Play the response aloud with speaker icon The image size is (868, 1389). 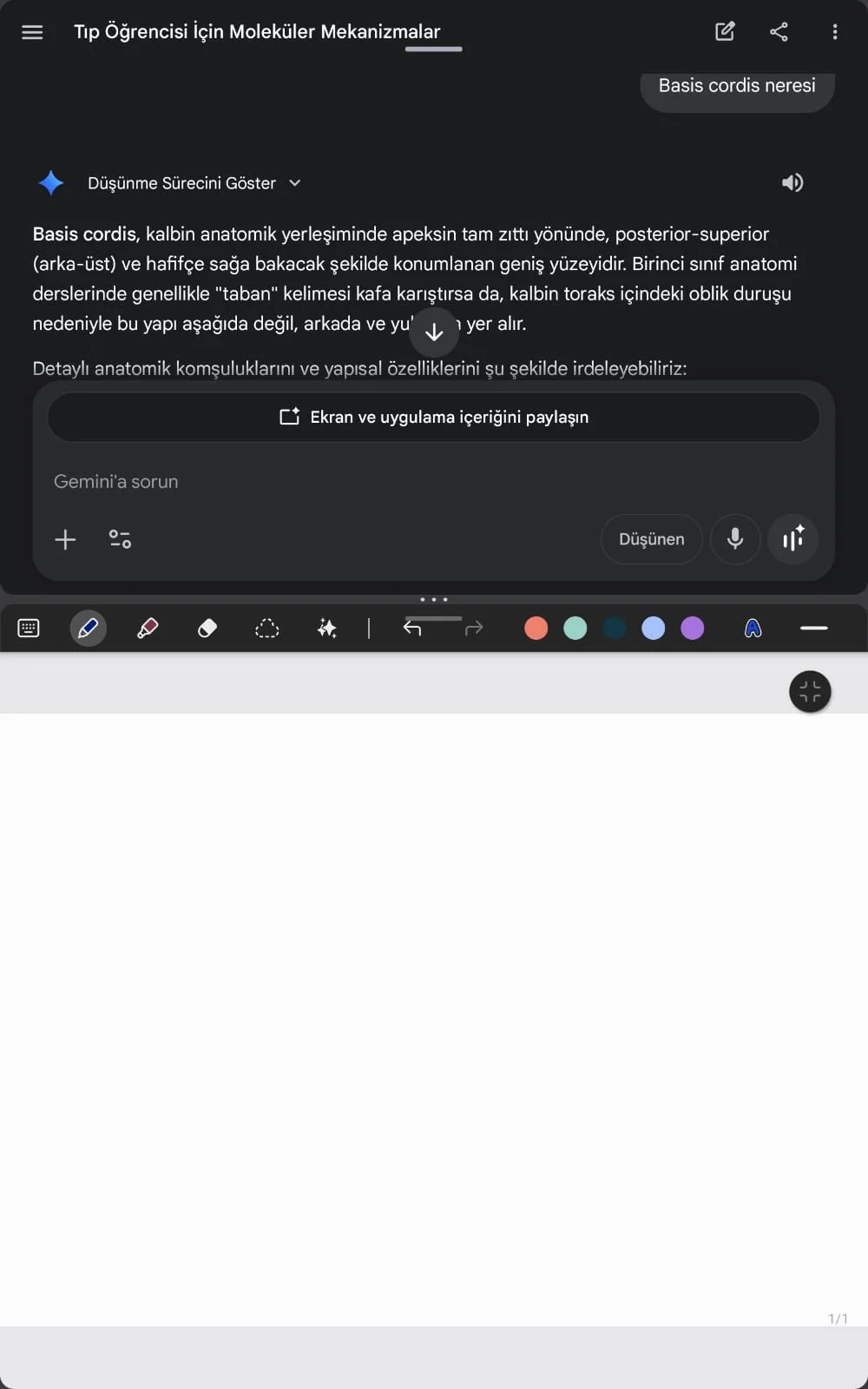point(792,183)
